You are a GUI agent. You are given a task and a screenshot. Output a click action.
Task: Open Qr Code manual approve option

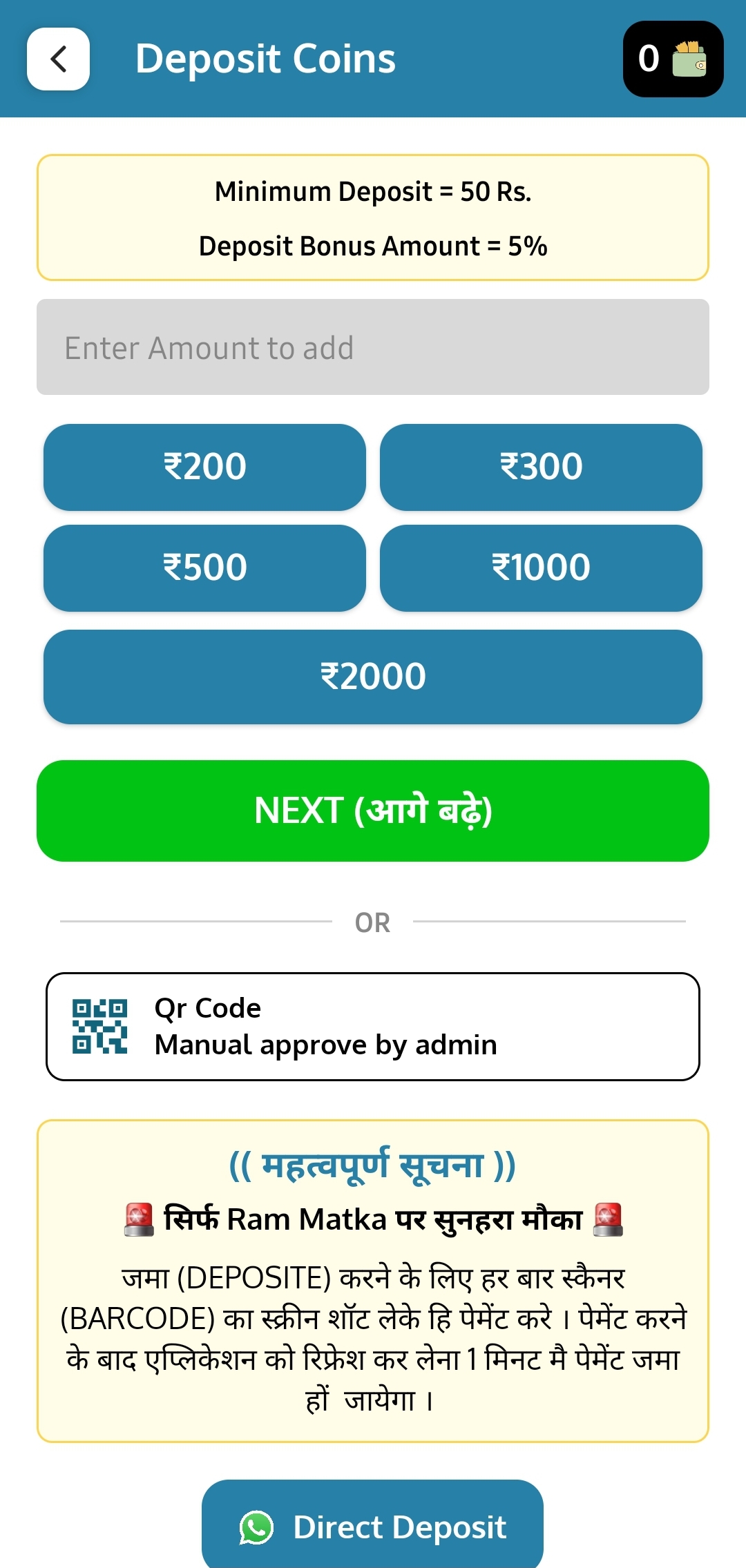click(x=372, y=1026)
